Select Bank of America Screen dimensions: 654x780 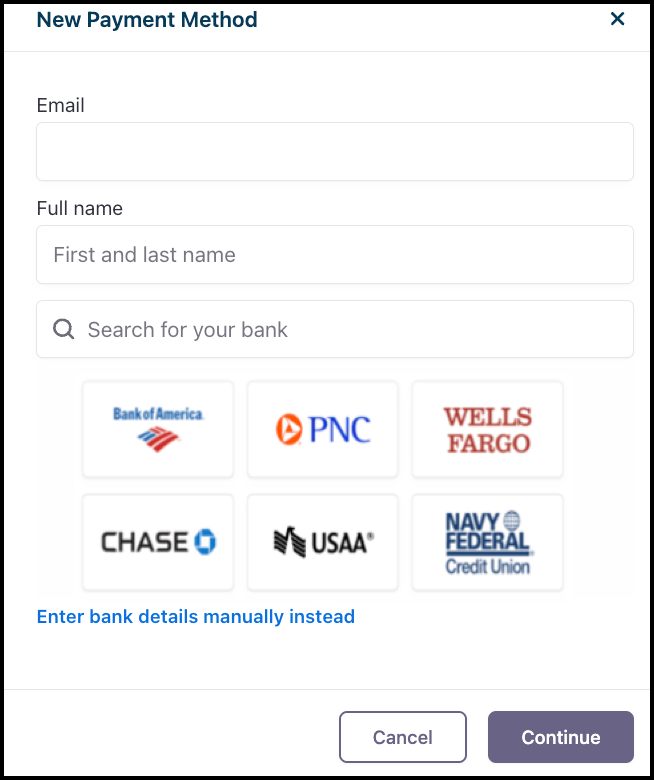pyautogui.click(x=158, y=429)
